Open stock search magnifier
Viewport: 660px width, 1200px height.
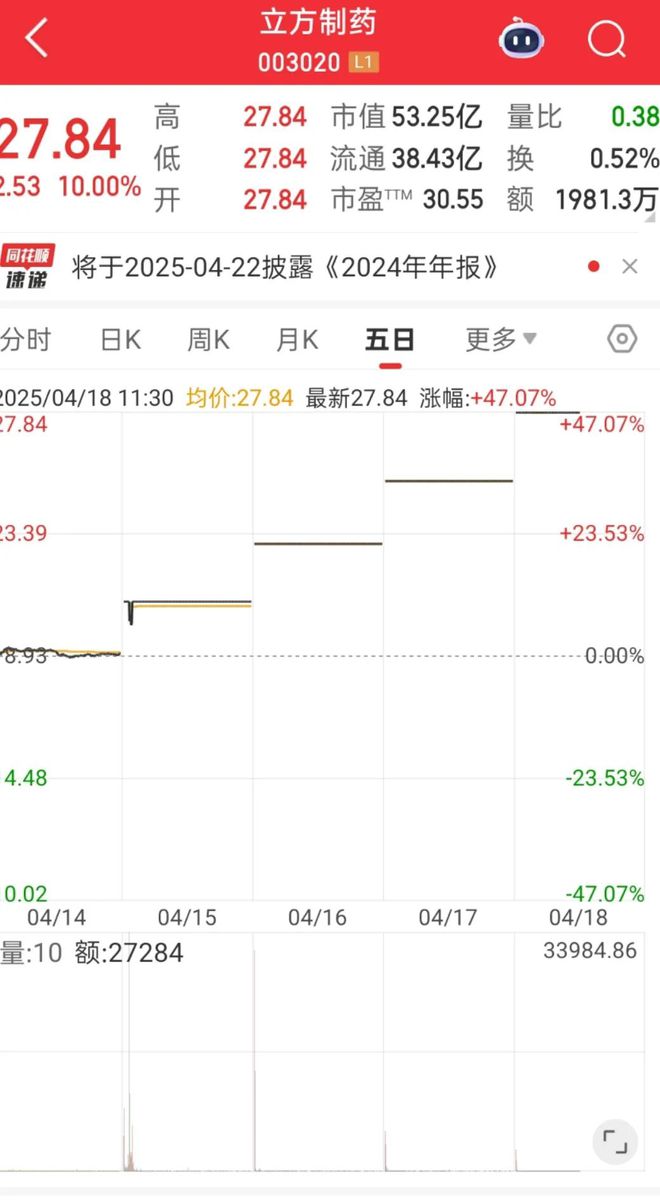coord(606,40)
